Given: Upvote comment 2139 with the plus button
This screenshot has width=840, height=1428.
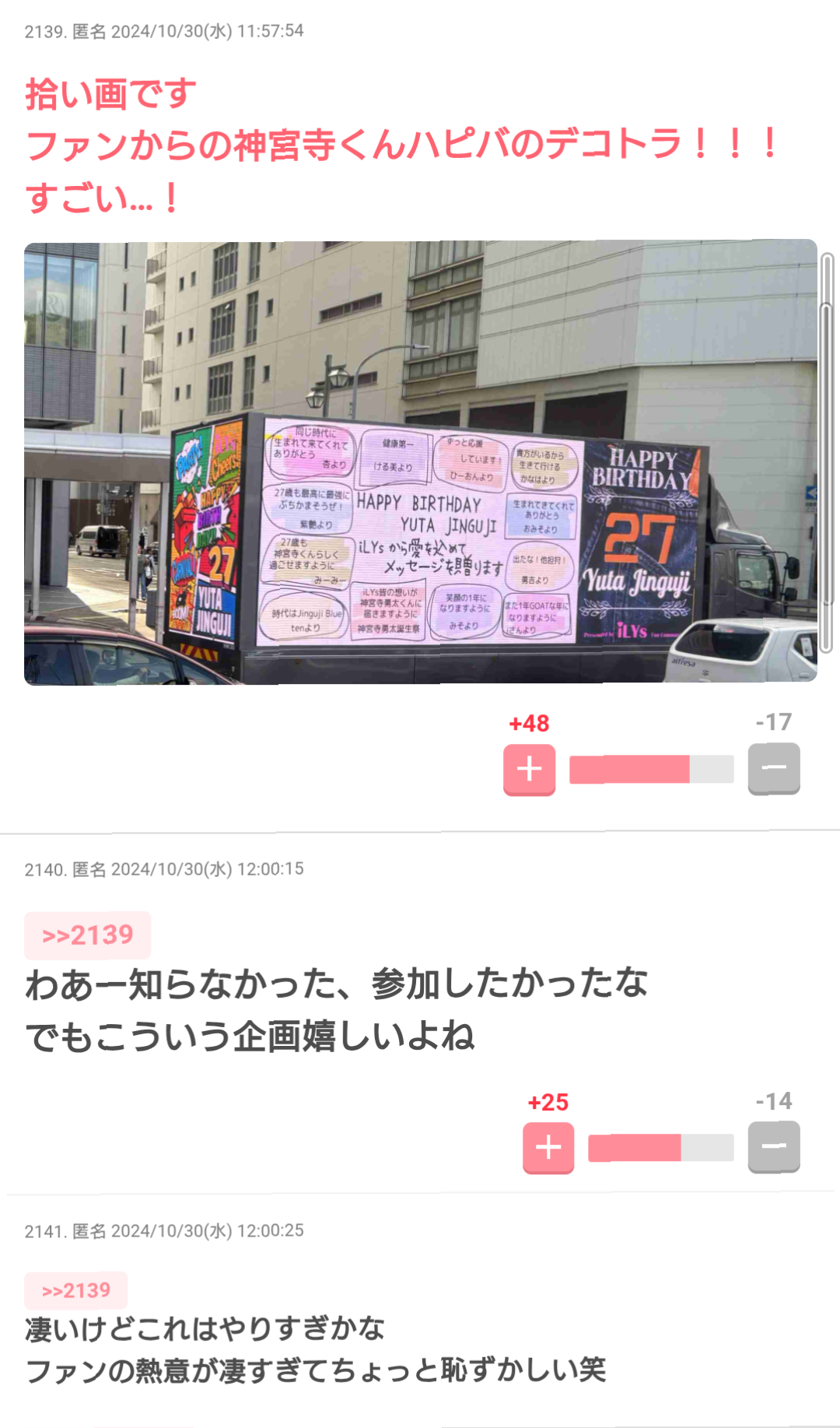Looking at the screenshot, I should click(x=529, y=769).
